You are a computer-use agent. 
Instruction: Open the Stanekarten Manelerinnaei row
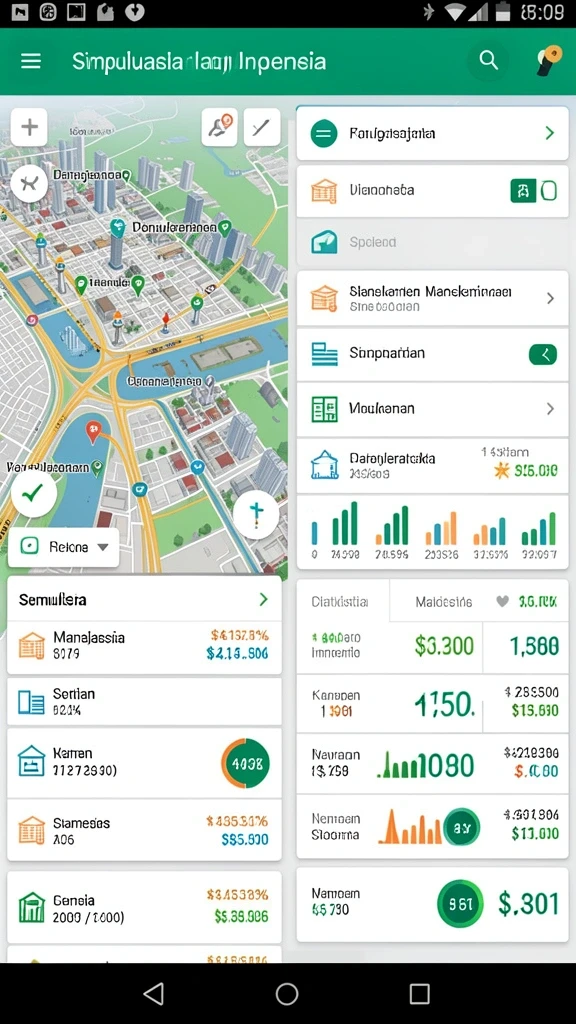click(x=432, y=298)
